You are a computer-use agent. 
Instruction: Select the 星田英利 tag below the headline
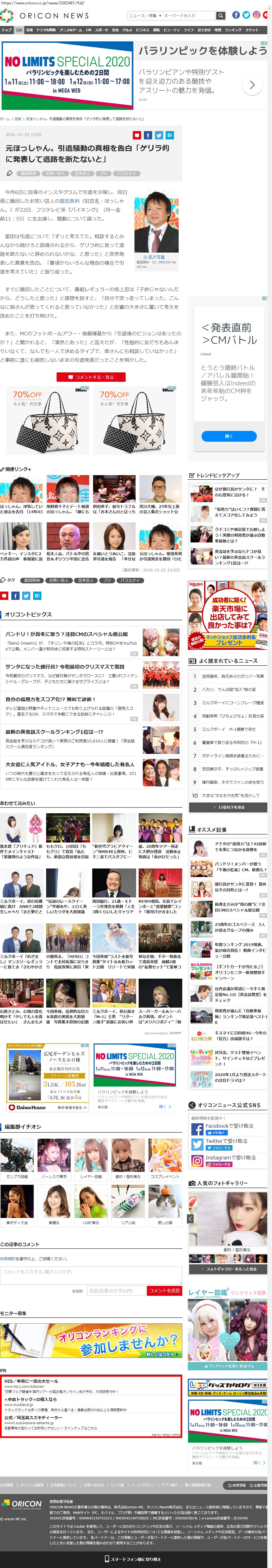click(28, 173)
